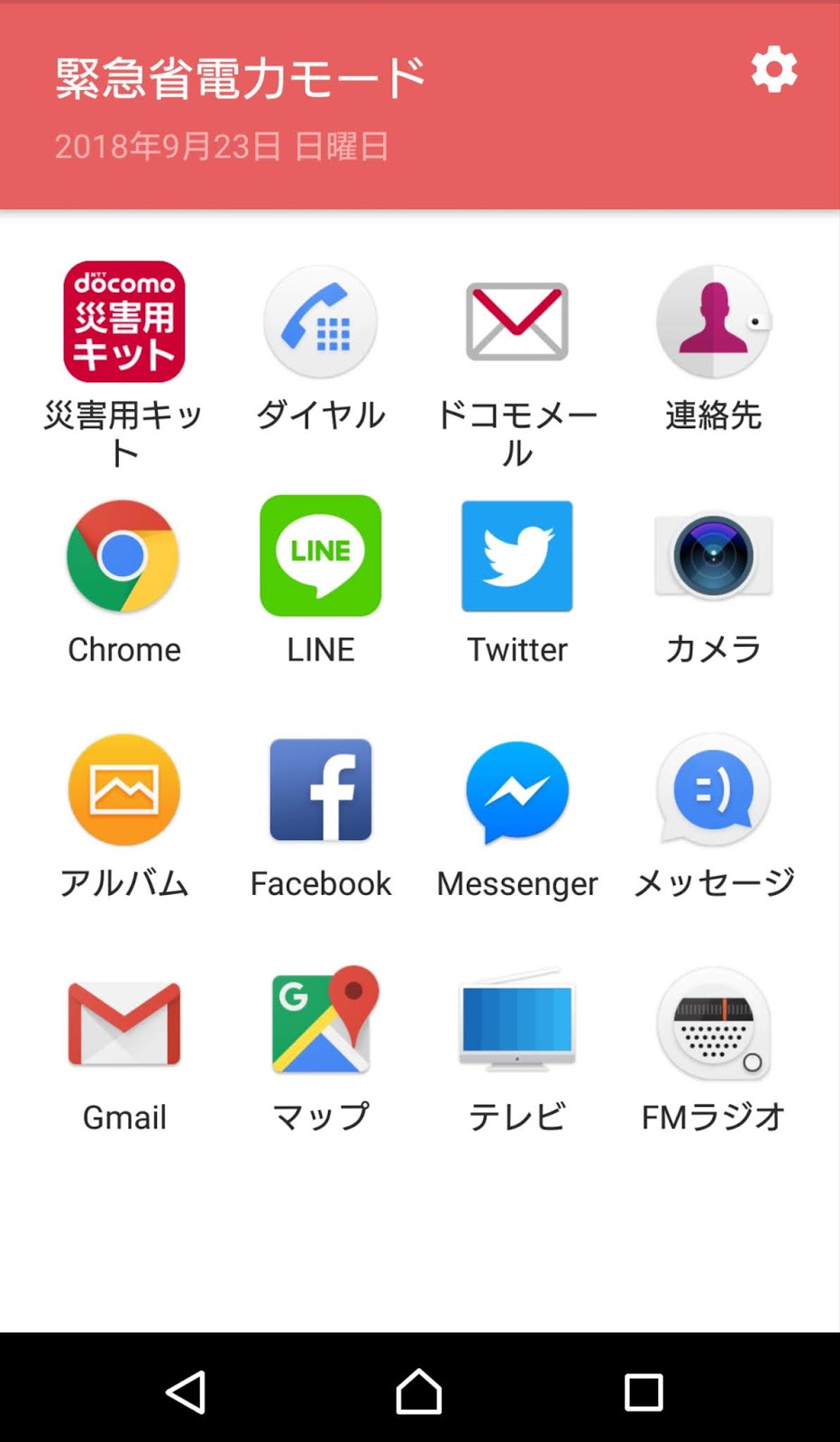Open 連絡先 contacts app
Viewport: 840px width, 1442px height.
713,322
